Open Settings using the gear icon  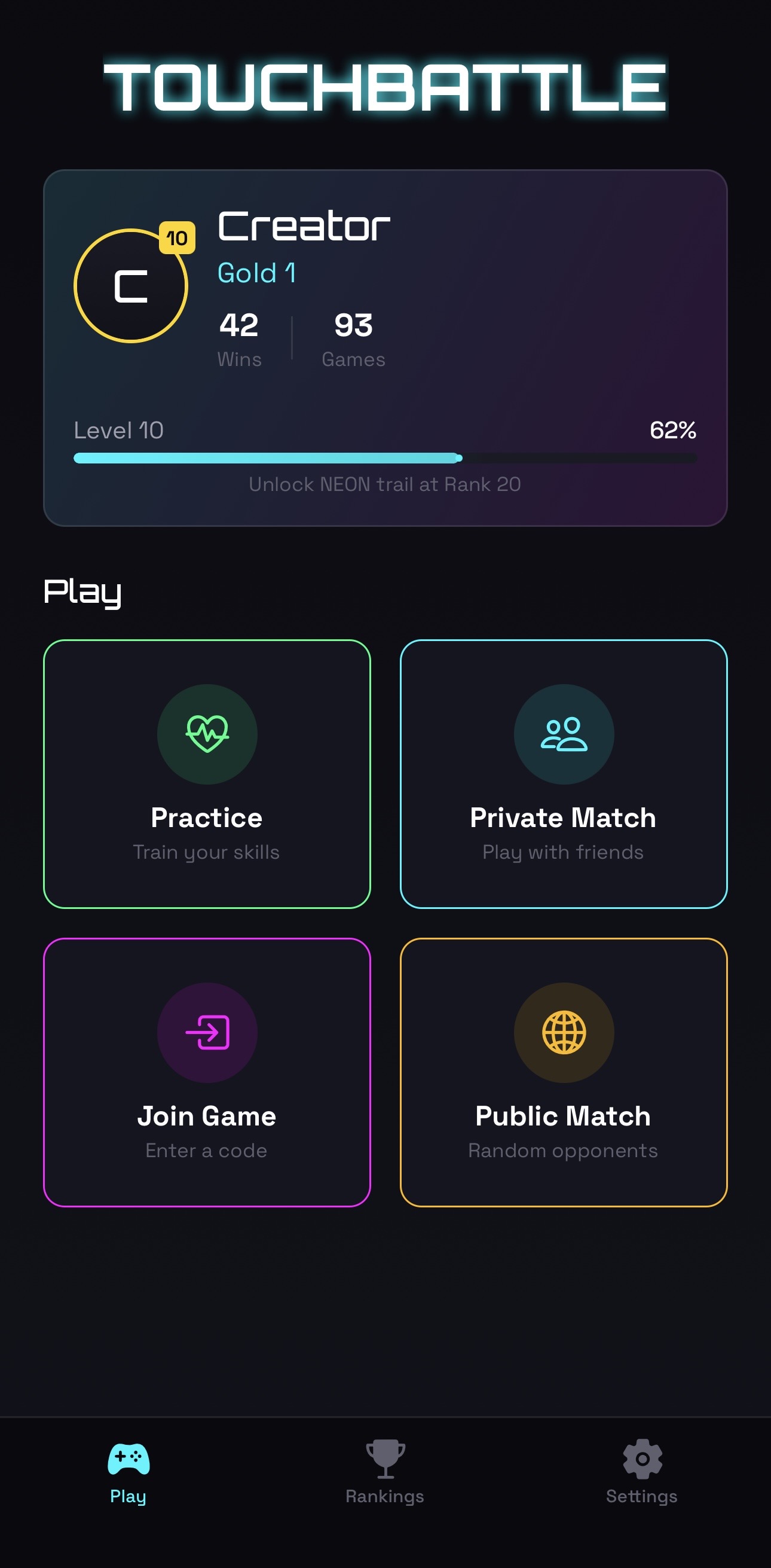click(x=641, y=1456)
